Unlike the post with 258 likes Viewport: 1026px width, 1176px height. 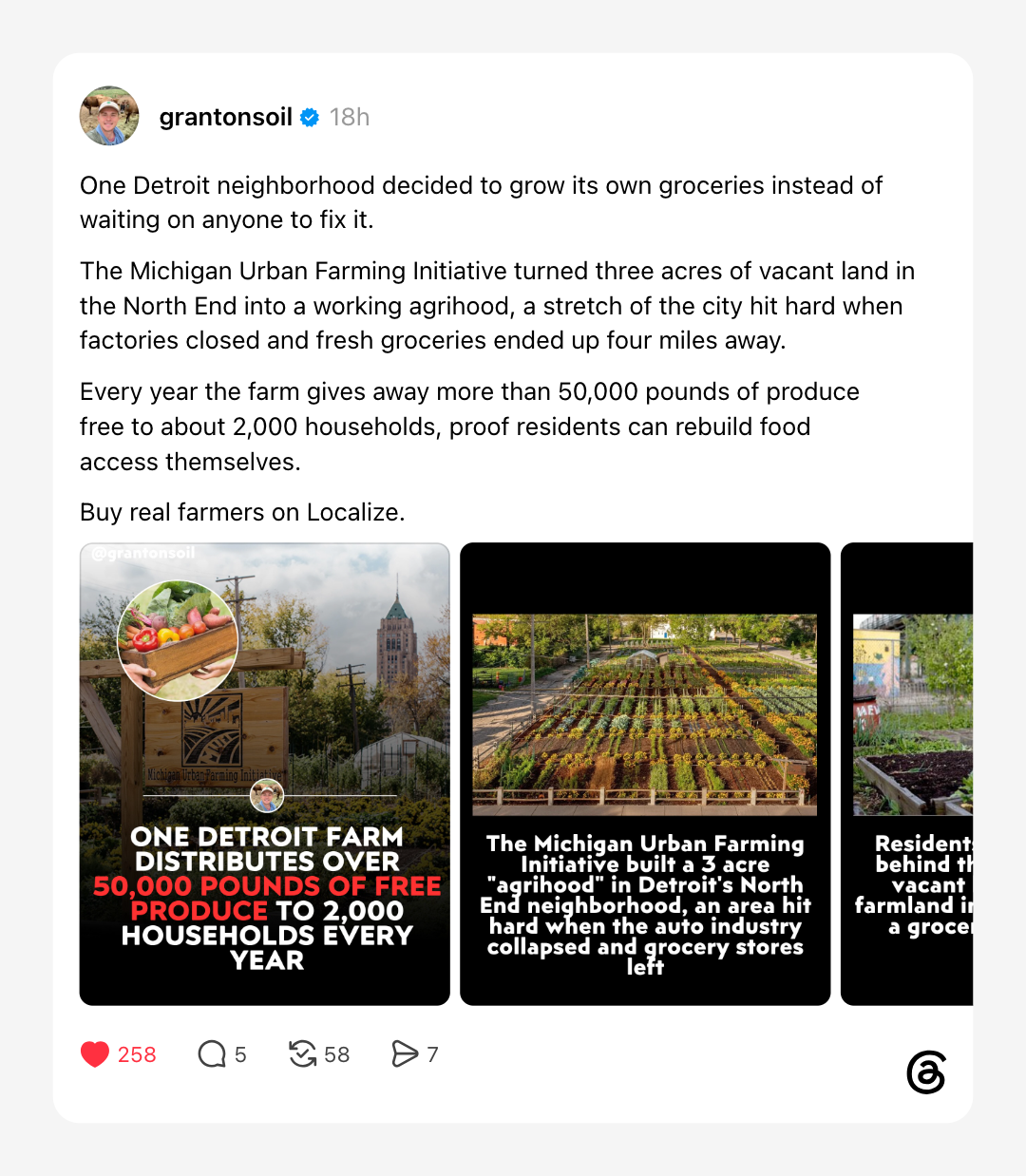[95, 1054]
